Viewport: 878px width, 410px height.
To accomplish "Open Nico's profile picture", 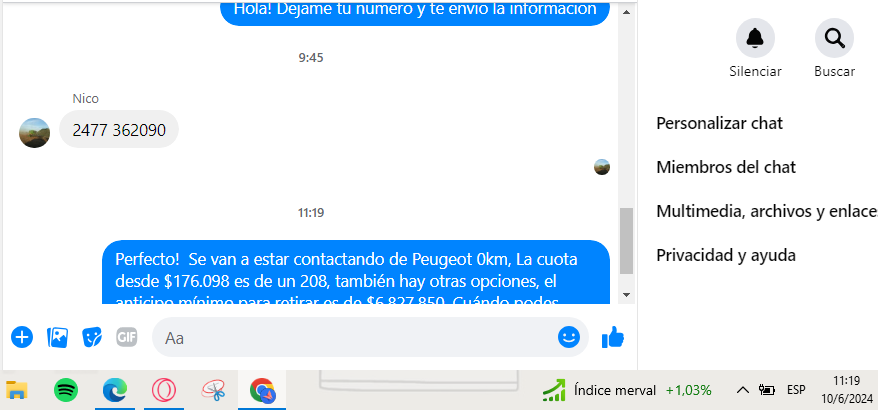I will click(35, 132).
